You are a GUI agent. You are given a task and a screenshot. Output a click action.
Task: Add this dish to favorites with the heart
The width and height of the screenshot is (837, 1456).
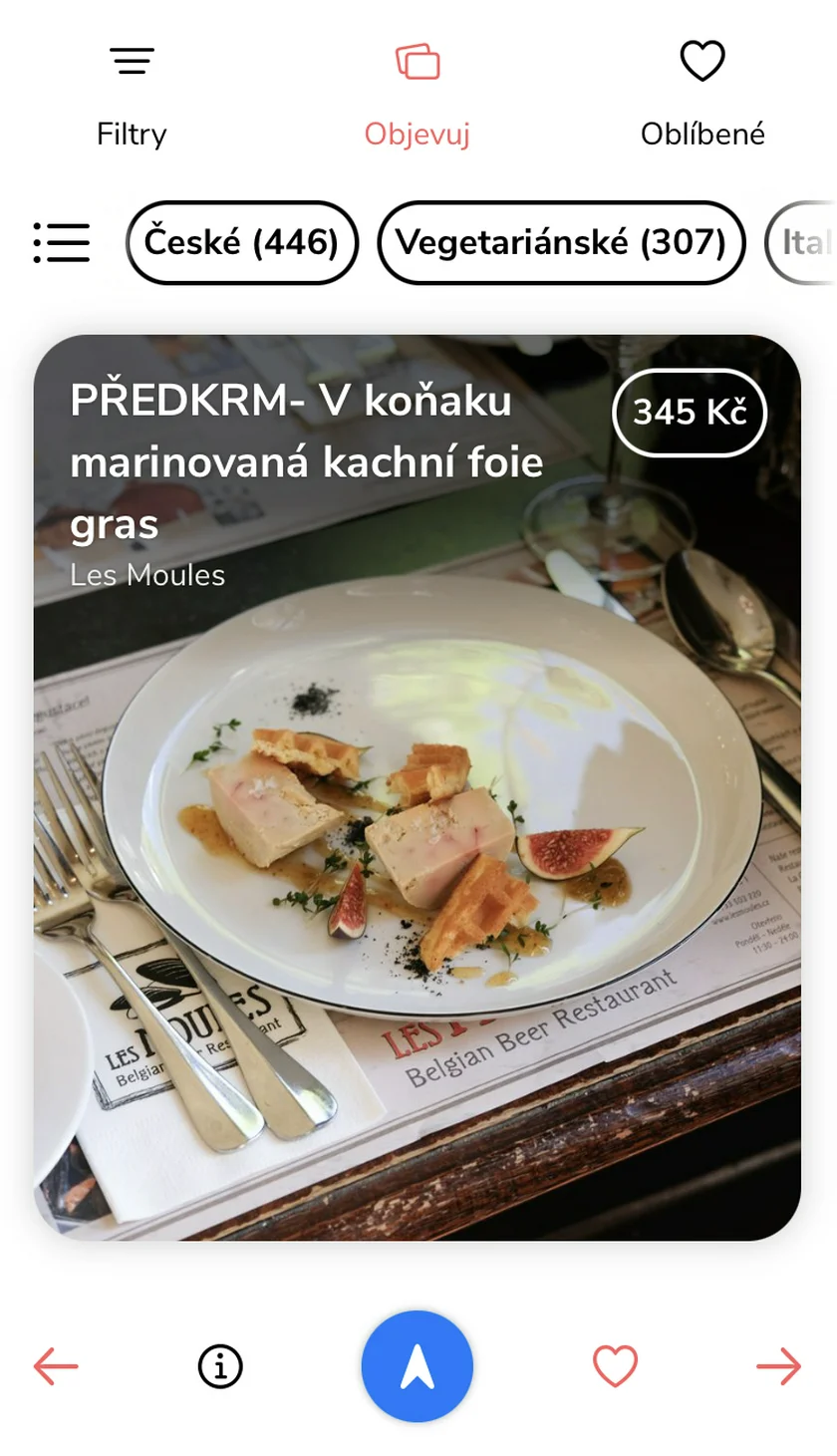[615, 1366]
